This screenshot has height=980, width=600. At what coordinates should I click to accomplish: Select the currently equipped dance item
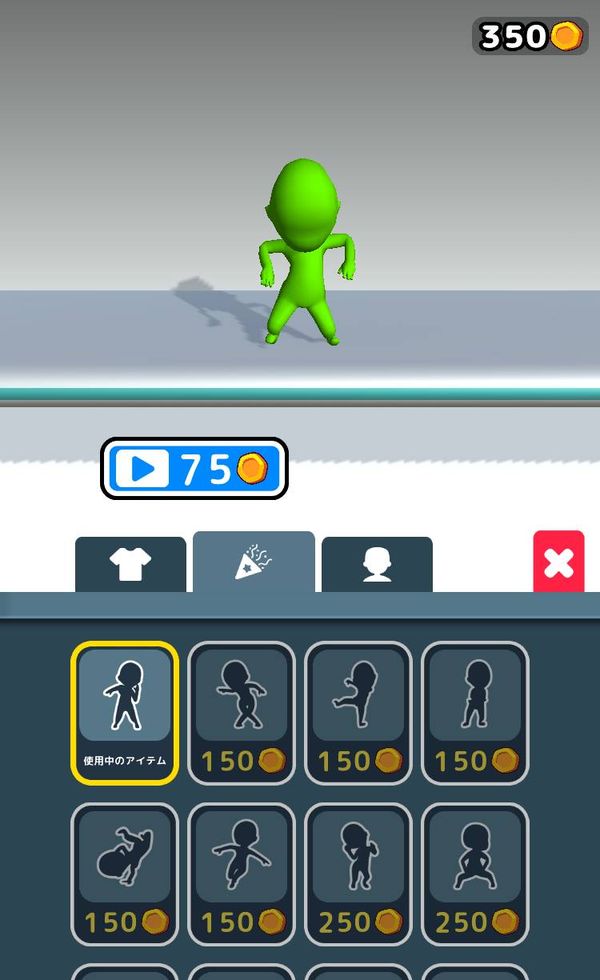(125, 713)
